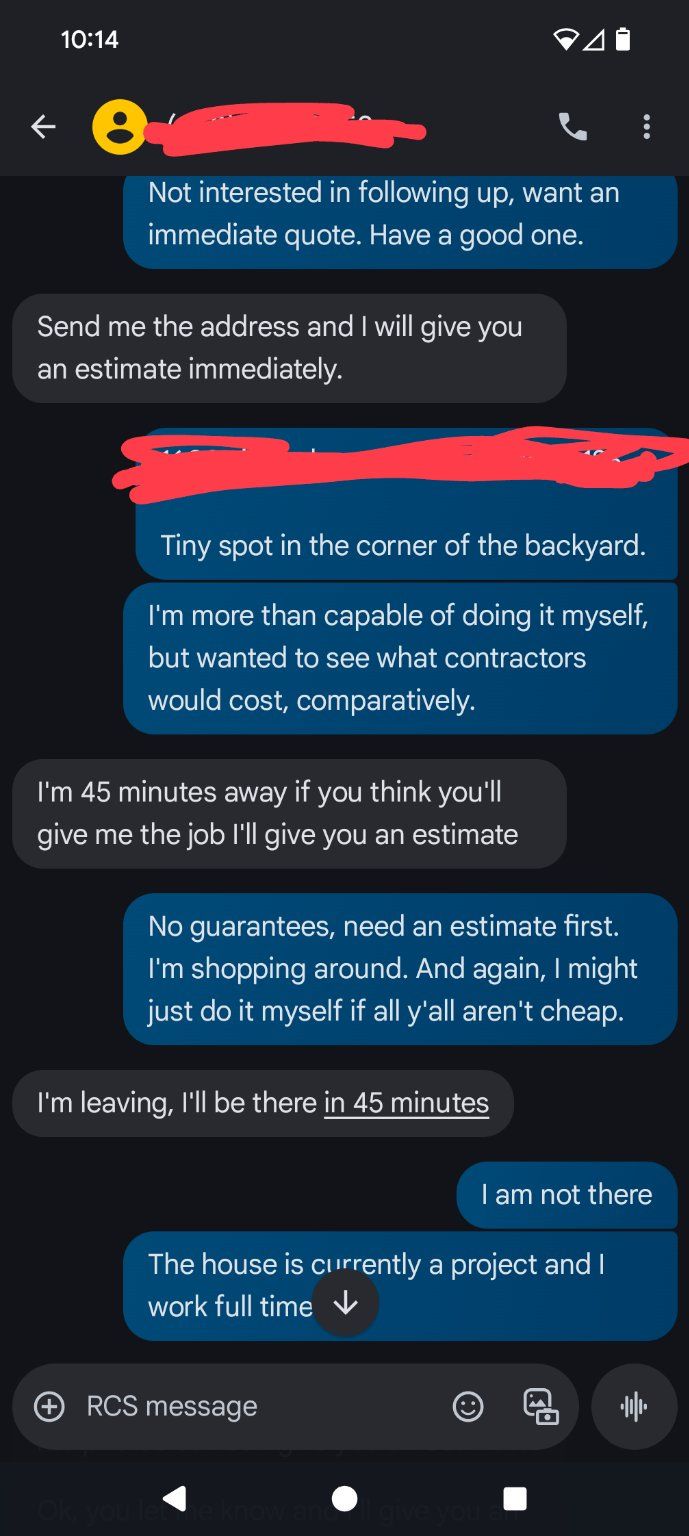Jump to the latest message arrow
Screen dimensions: 689x1536
(345, 1303)
